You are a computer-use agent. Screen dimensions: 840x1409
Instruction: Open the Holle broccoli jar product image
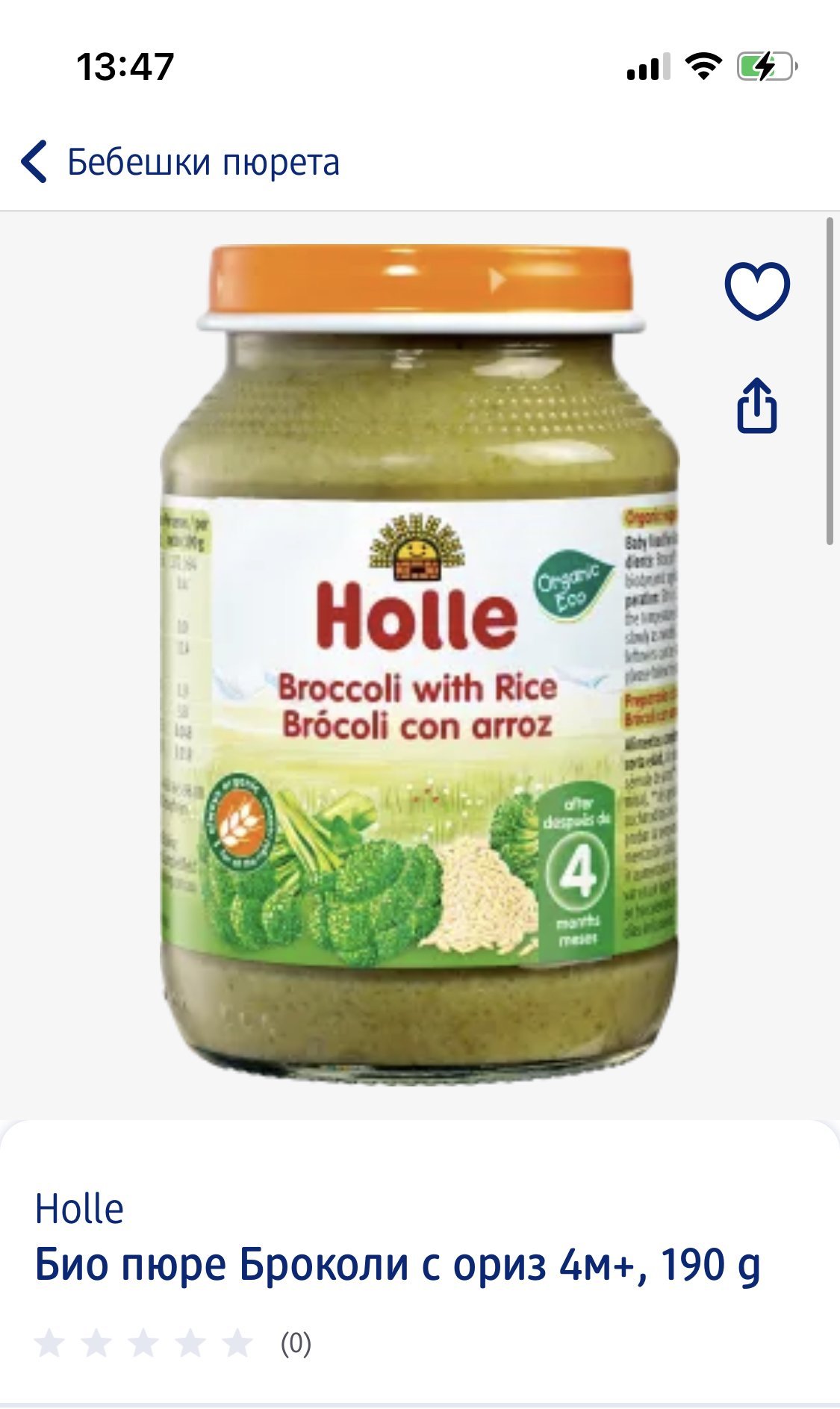[420, 665]
